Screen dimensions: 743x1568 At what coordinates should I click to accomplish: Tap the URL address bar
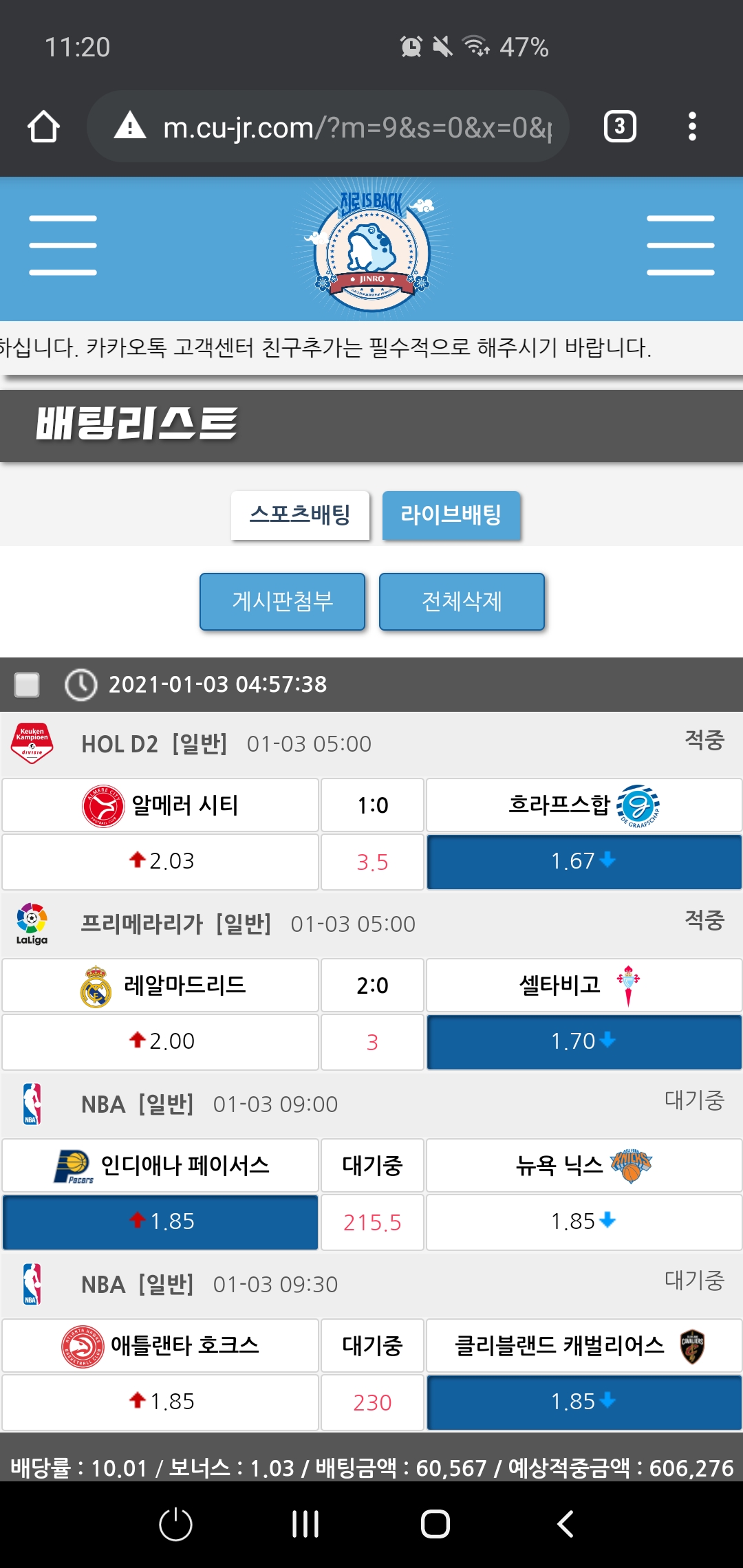344,127
